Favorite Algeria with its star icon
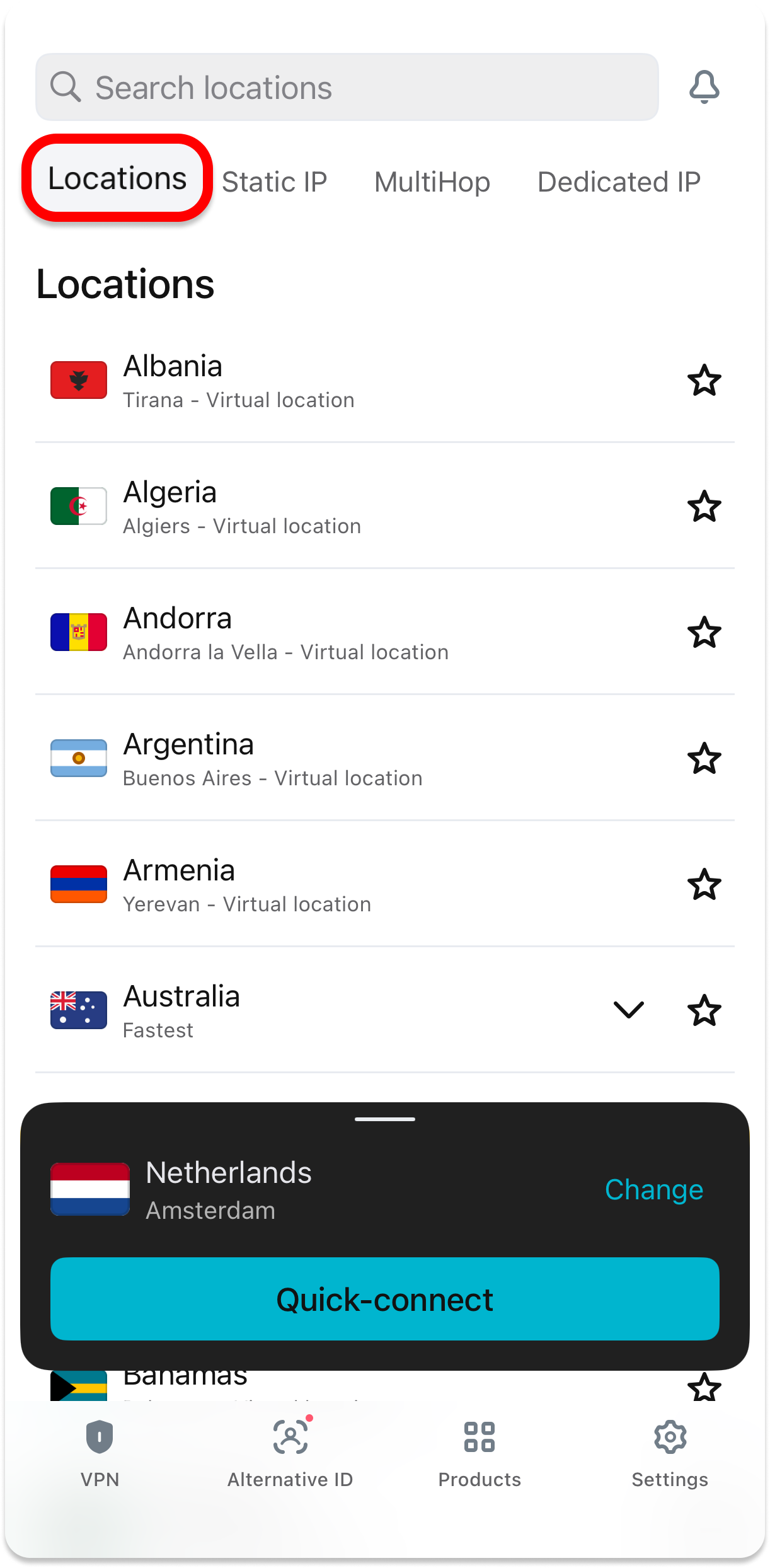Screen dimensions: 770x1568 point(704,507)
